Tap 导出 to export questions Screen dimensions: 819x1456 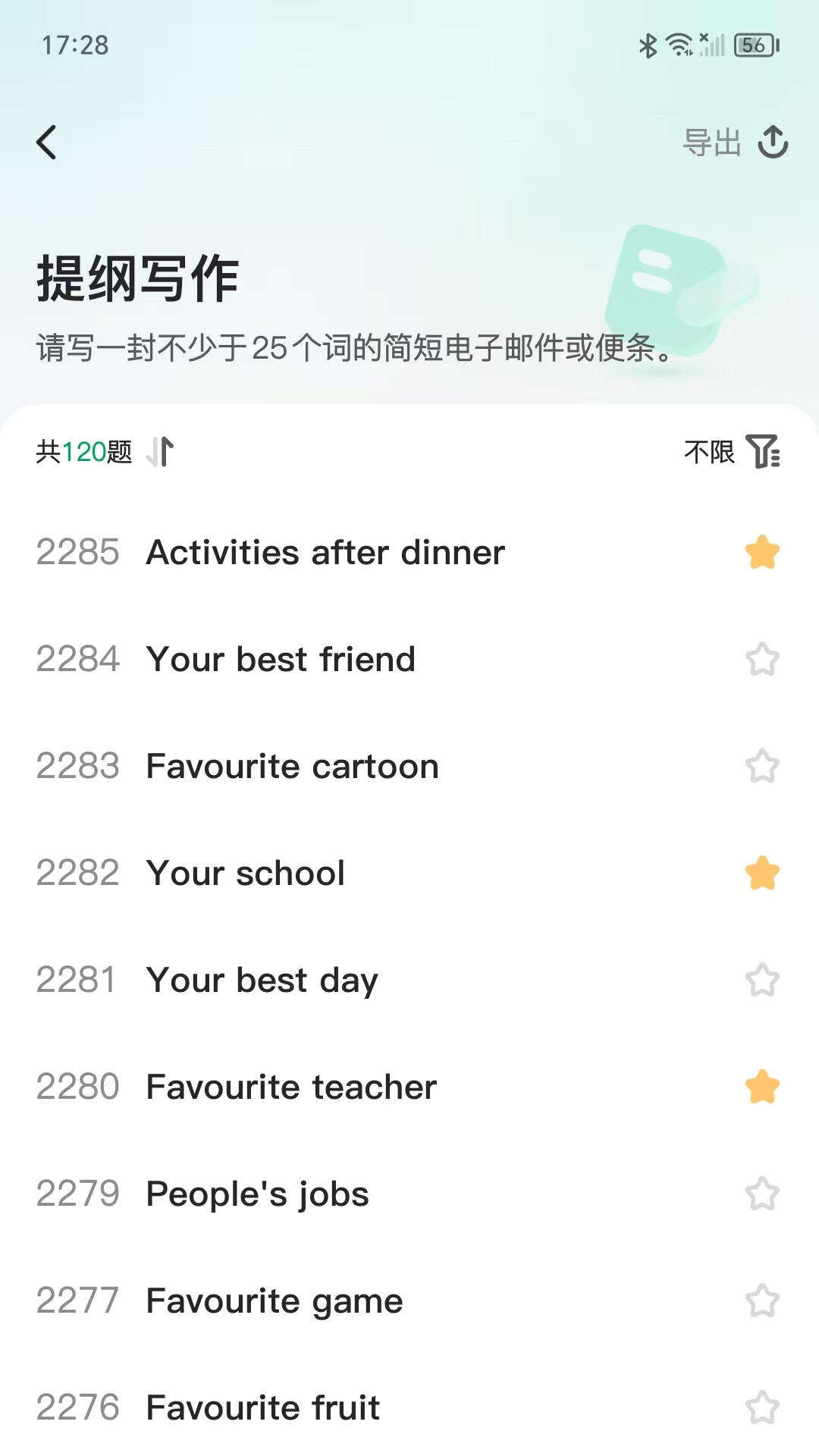point(713,143)
